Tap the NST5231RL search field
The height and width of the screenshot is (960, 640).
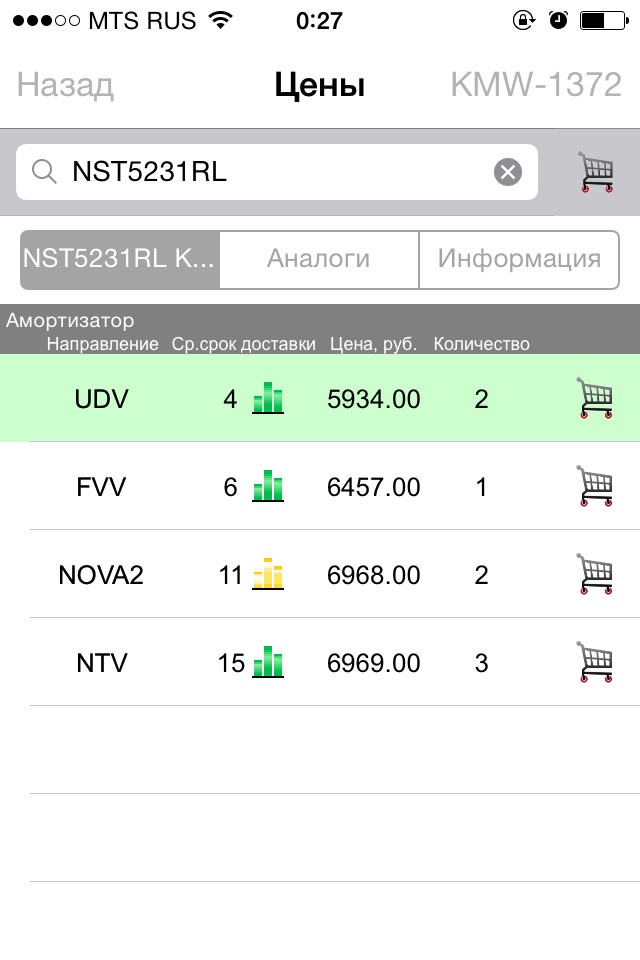click(x=270, y=172)
